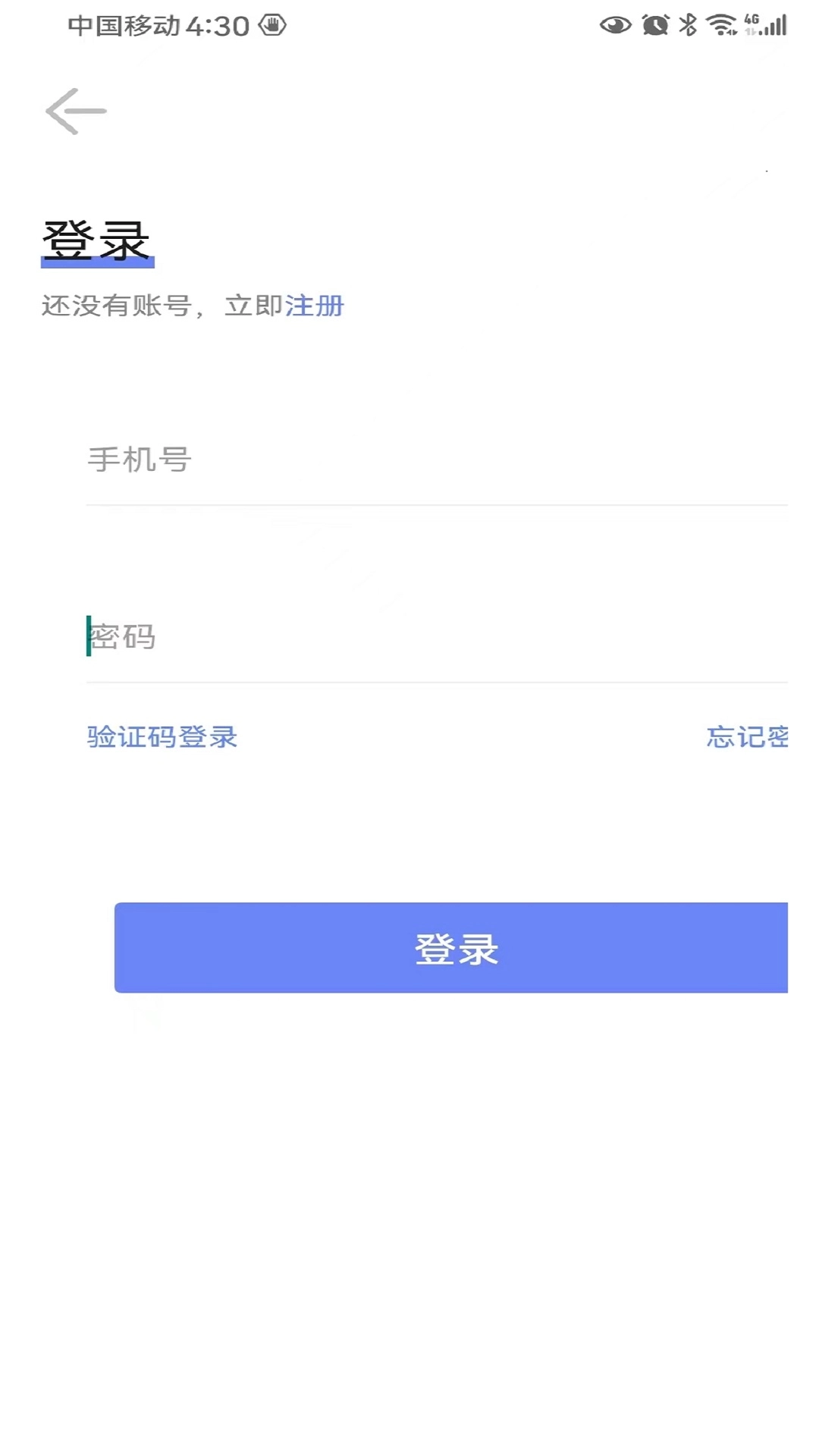Image resolution: width=819 pixels, height=1456 pixels.
Task: Click the 4G network indicator
Action: coord(751,21)
